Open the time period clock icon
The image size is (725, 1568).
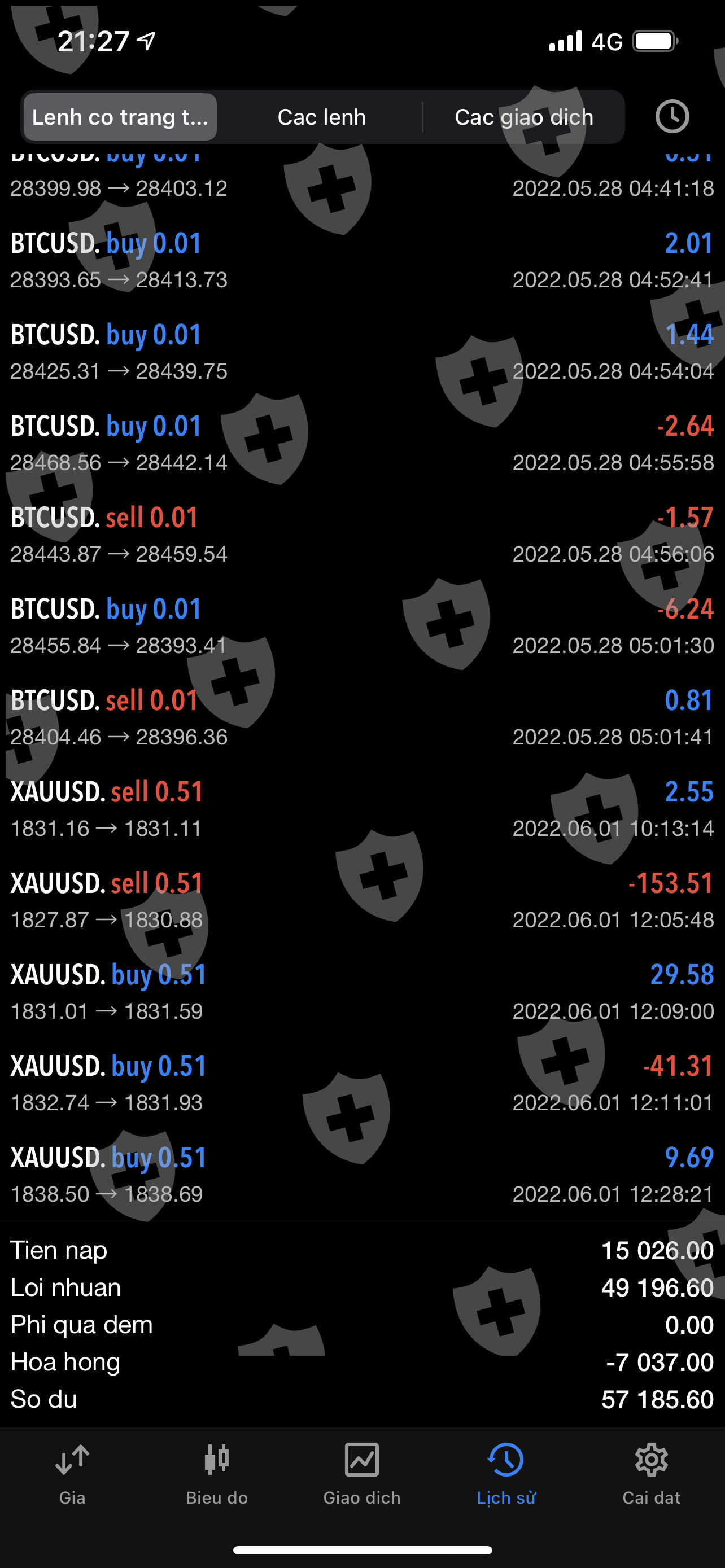click(x=671, y=116)
